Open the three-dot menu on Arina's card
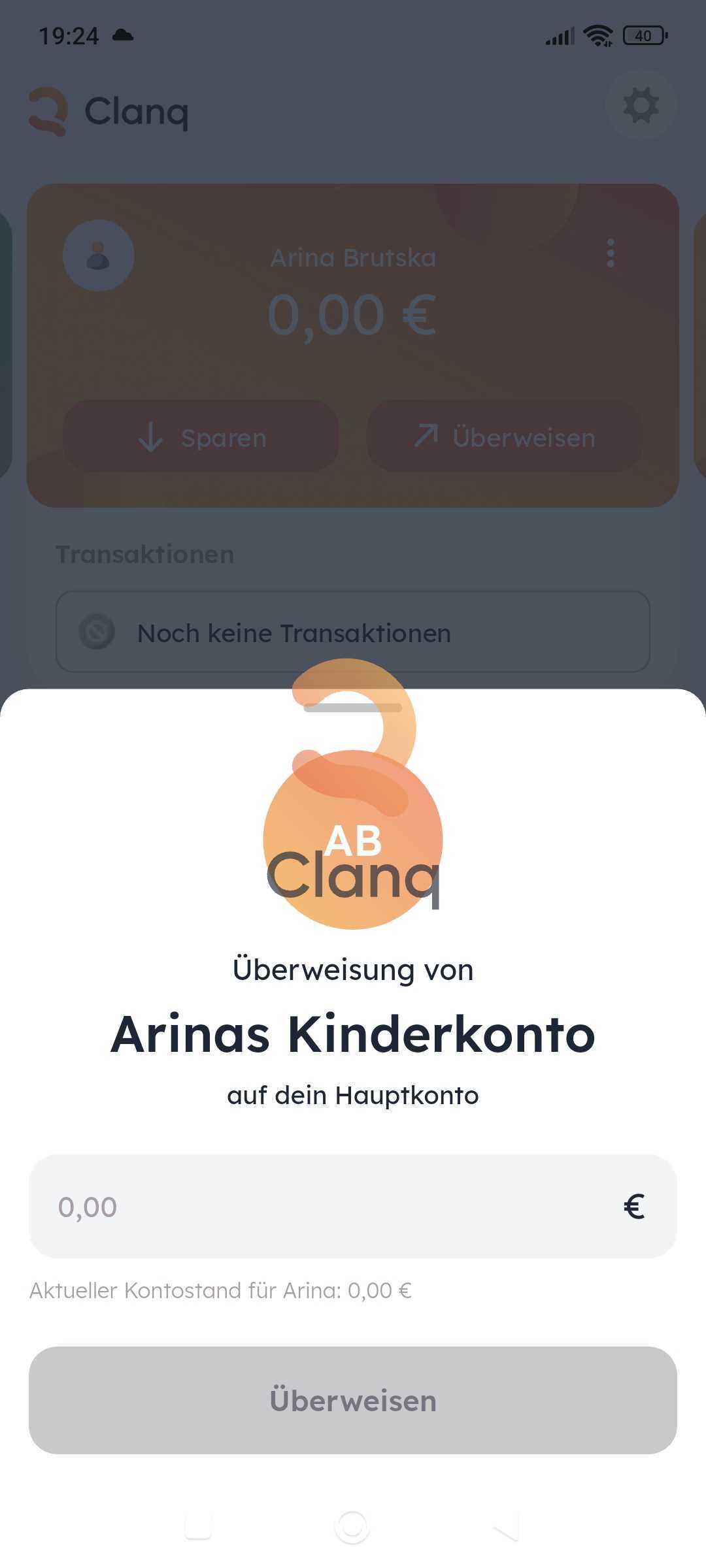 [611, 253]
